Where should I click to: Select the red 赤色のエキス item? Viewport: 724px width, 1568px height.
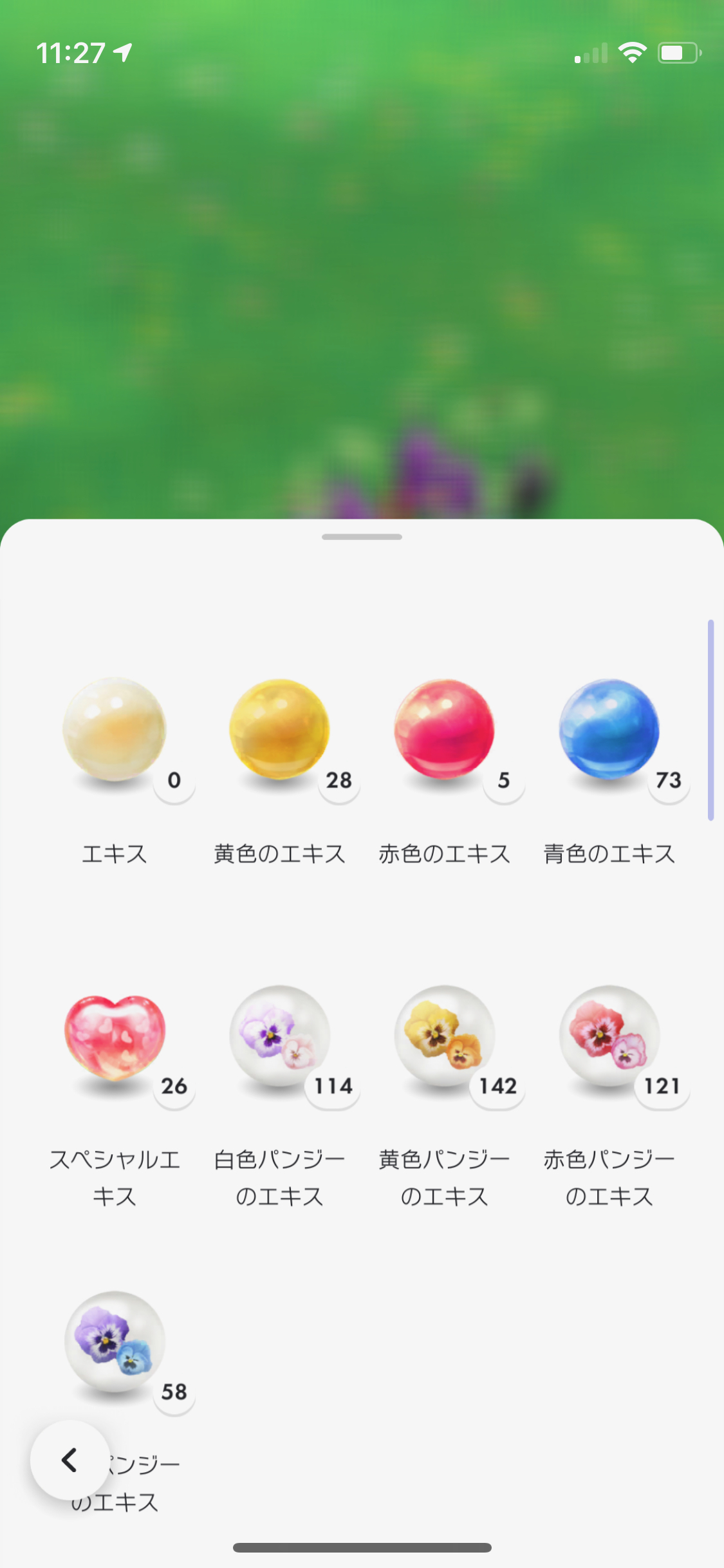(x=444, y=730)
